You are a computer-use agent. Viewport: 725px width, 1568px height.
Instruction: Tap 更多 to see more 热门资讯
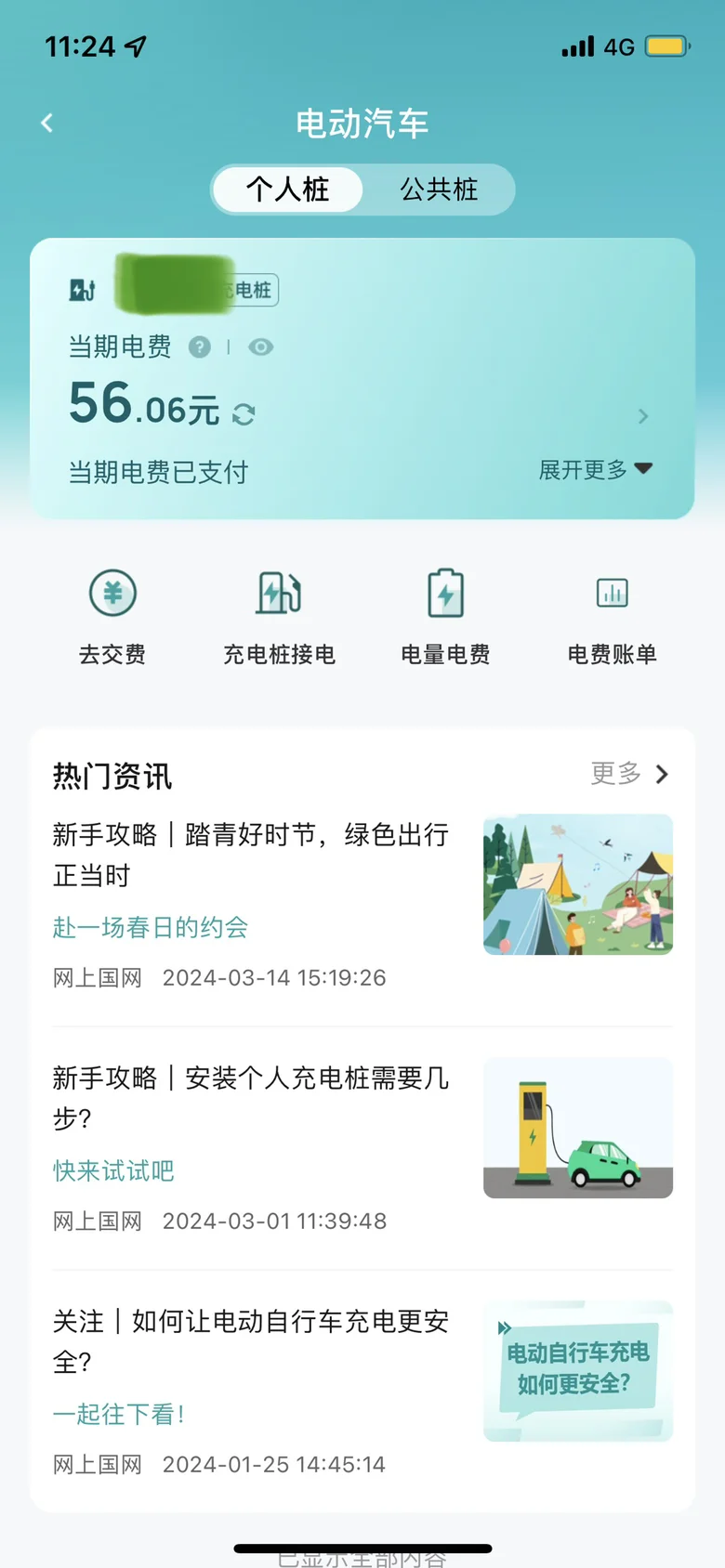630,774
